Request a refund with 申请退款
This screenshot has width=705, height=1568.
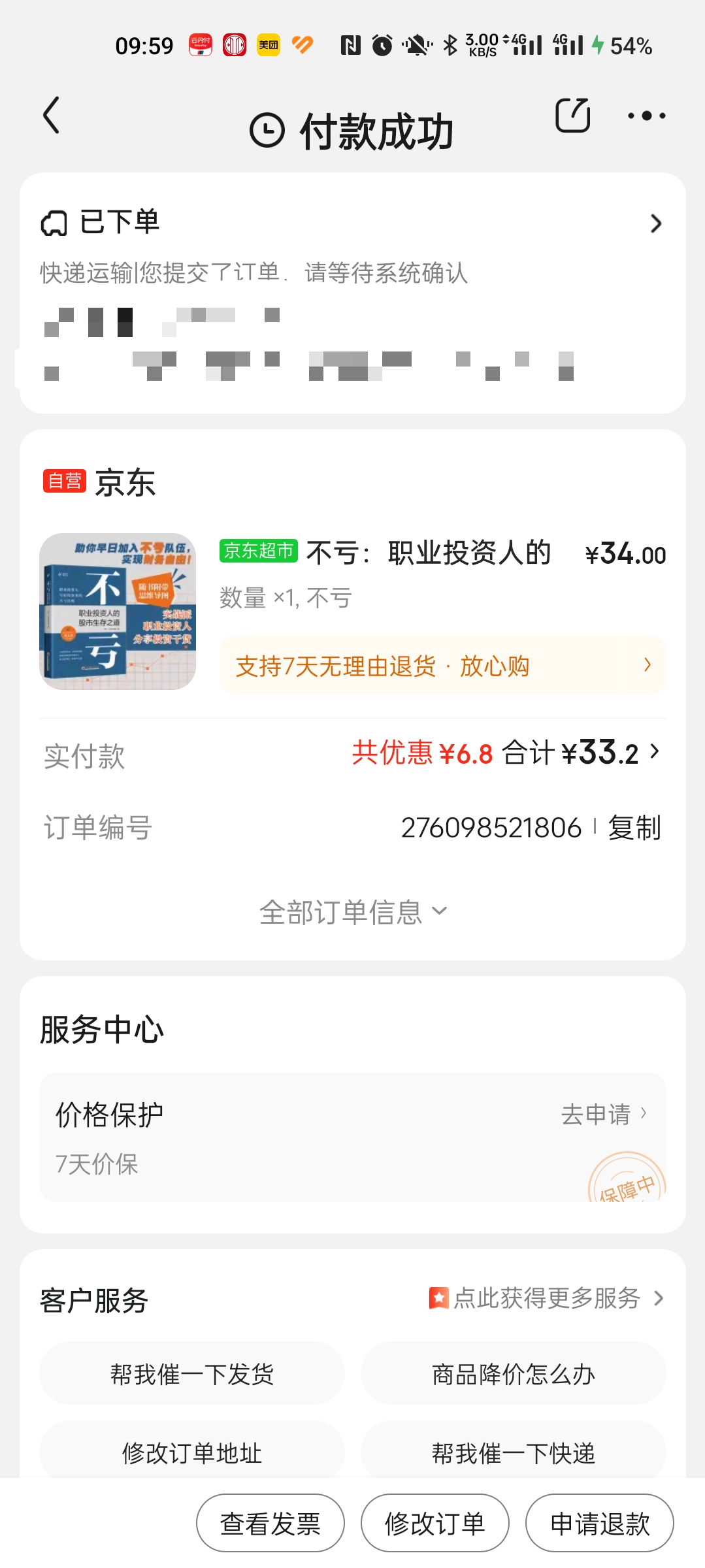(x=600, y=1524)
